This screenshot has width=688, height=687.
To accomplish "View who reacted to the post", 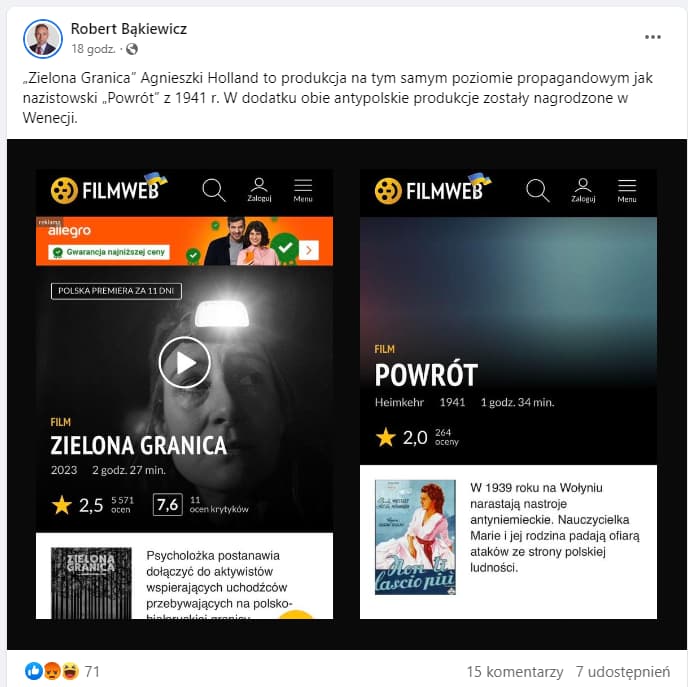I will [60, 671].
